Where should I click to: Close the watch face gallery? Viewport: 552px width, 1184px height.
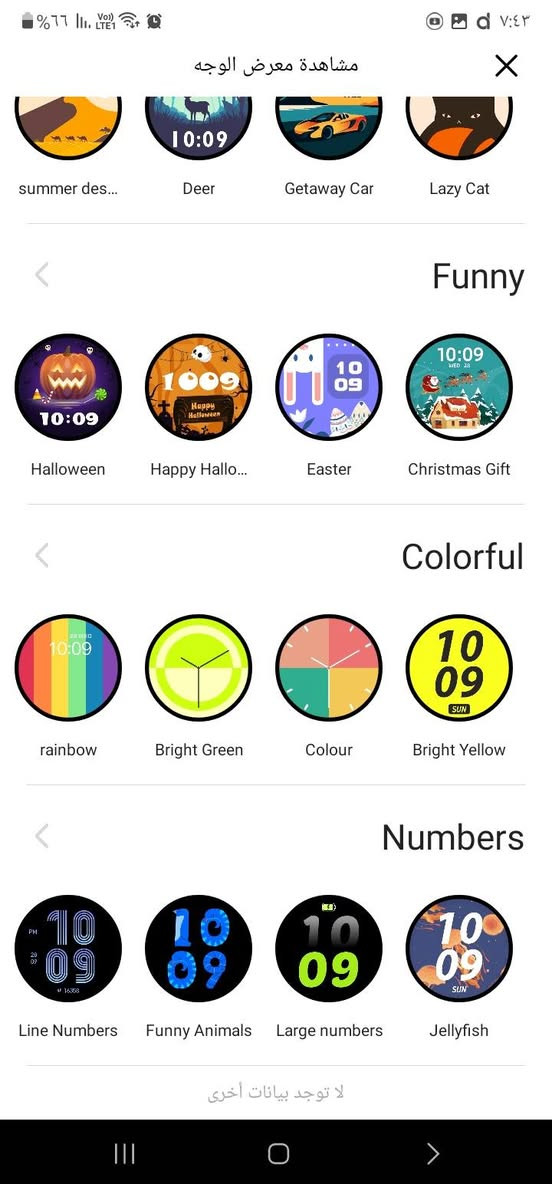(506, 66)
